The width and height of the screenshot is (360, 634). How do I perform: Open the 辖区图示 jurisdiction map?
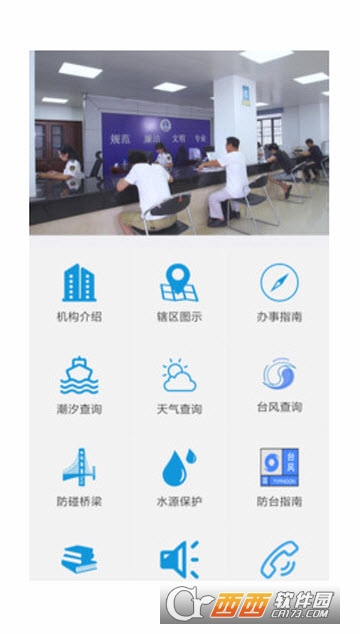click(179, 293)
